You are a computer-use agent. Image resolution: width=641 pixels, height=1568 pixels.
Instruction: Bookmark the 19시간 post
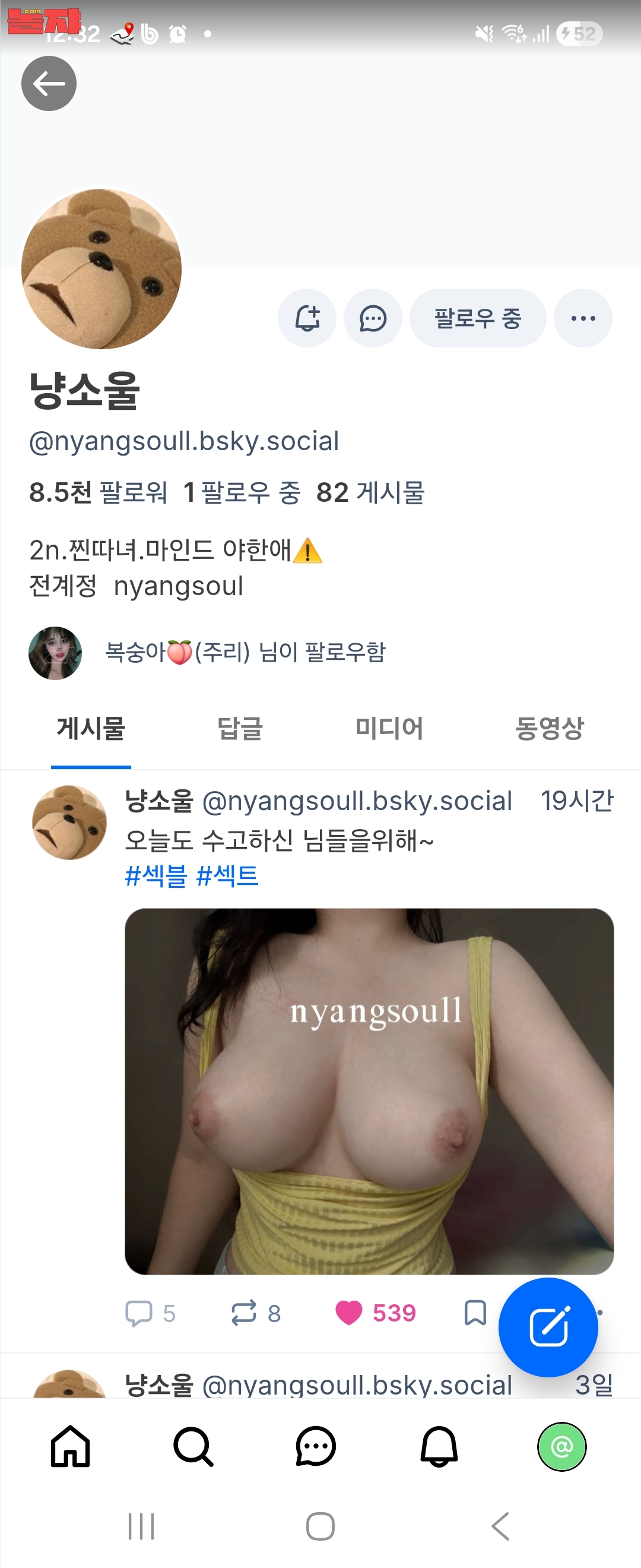click(475, 1313)
